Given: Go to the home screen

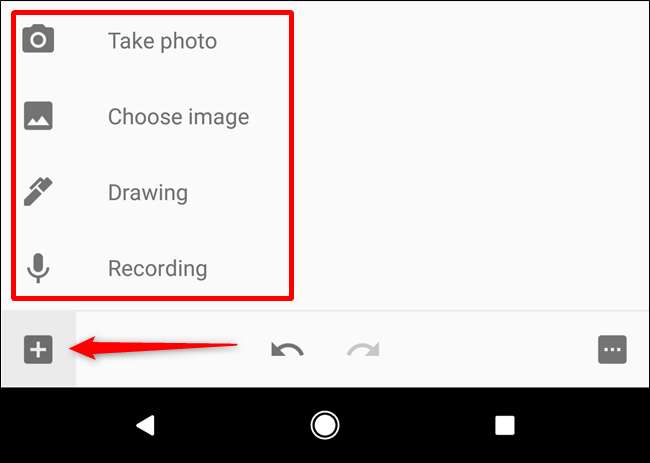Looking at the screenshot, I should click(325, 426).
